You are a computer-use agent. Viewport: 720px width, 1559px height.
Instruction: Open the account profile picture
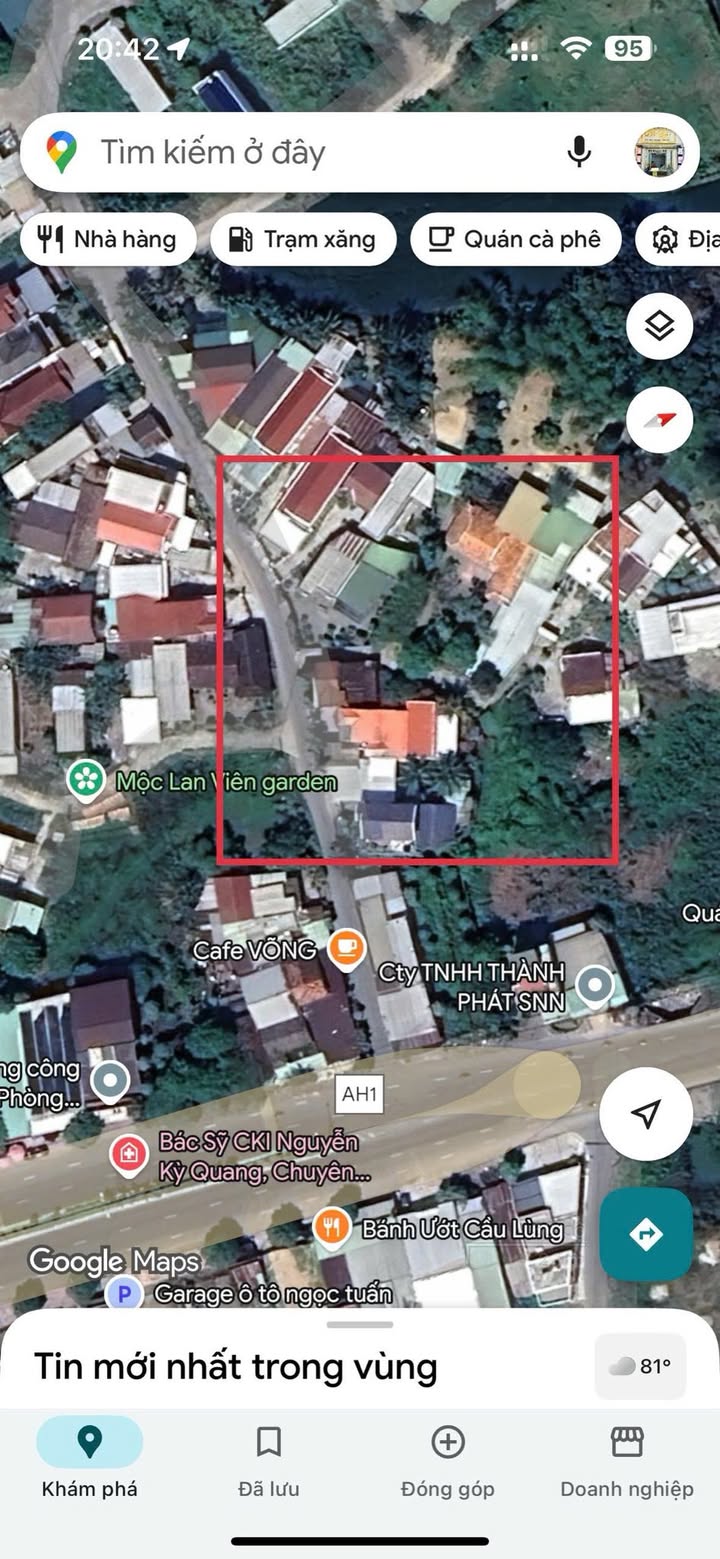[x=659, y=152]
